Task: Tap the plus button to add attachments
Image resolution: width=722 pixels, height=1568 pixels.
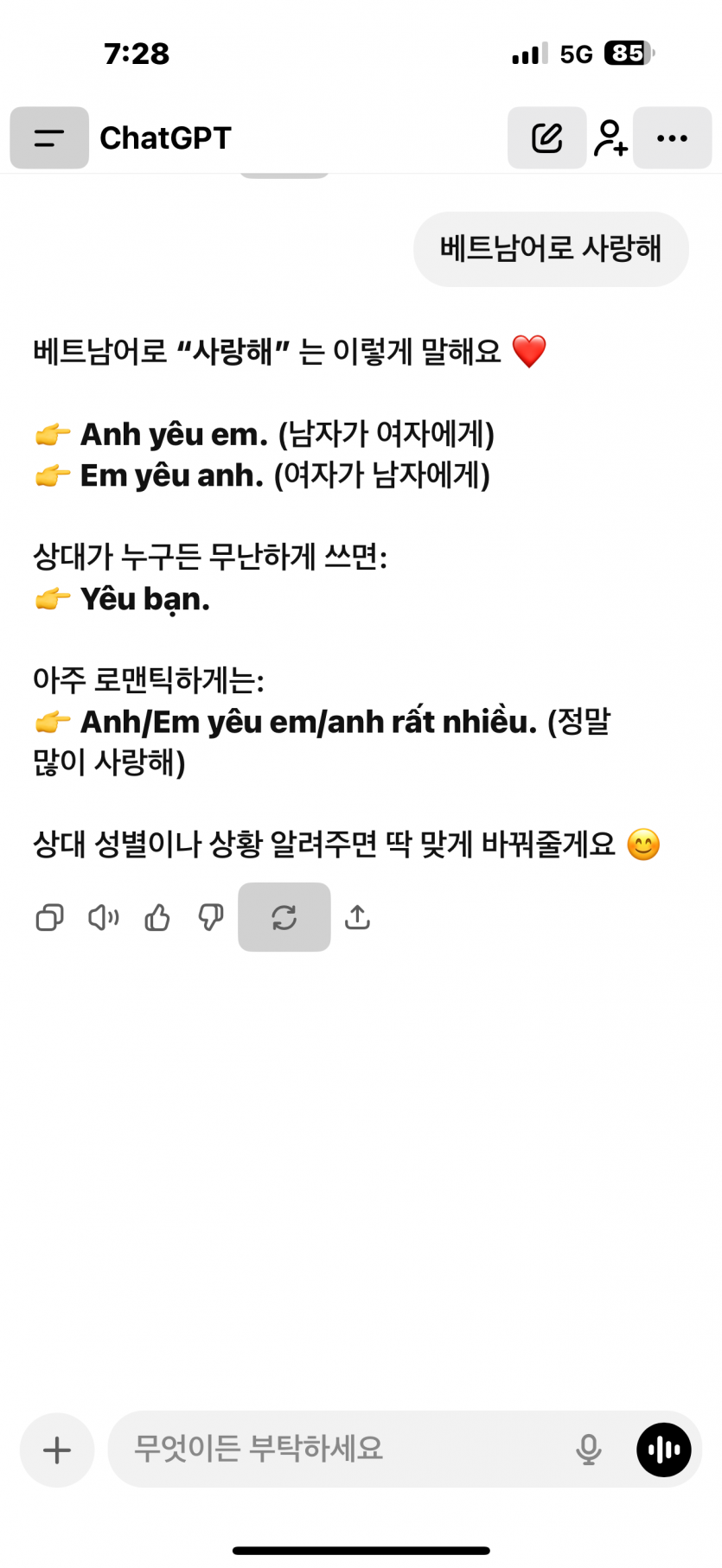Action: point(57,1450)
